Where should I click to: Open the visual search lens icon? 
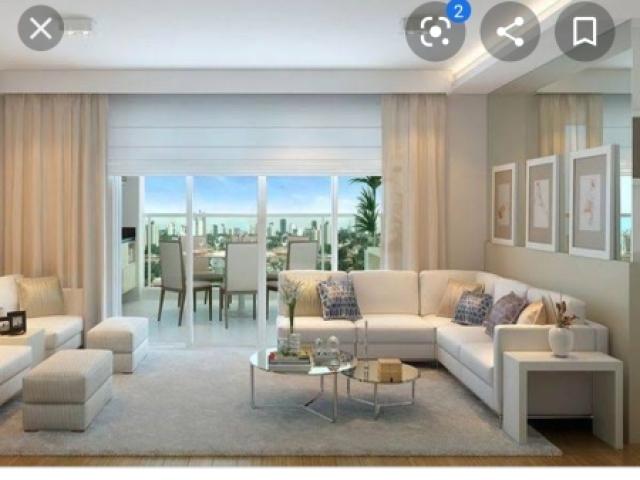(435, 31)
